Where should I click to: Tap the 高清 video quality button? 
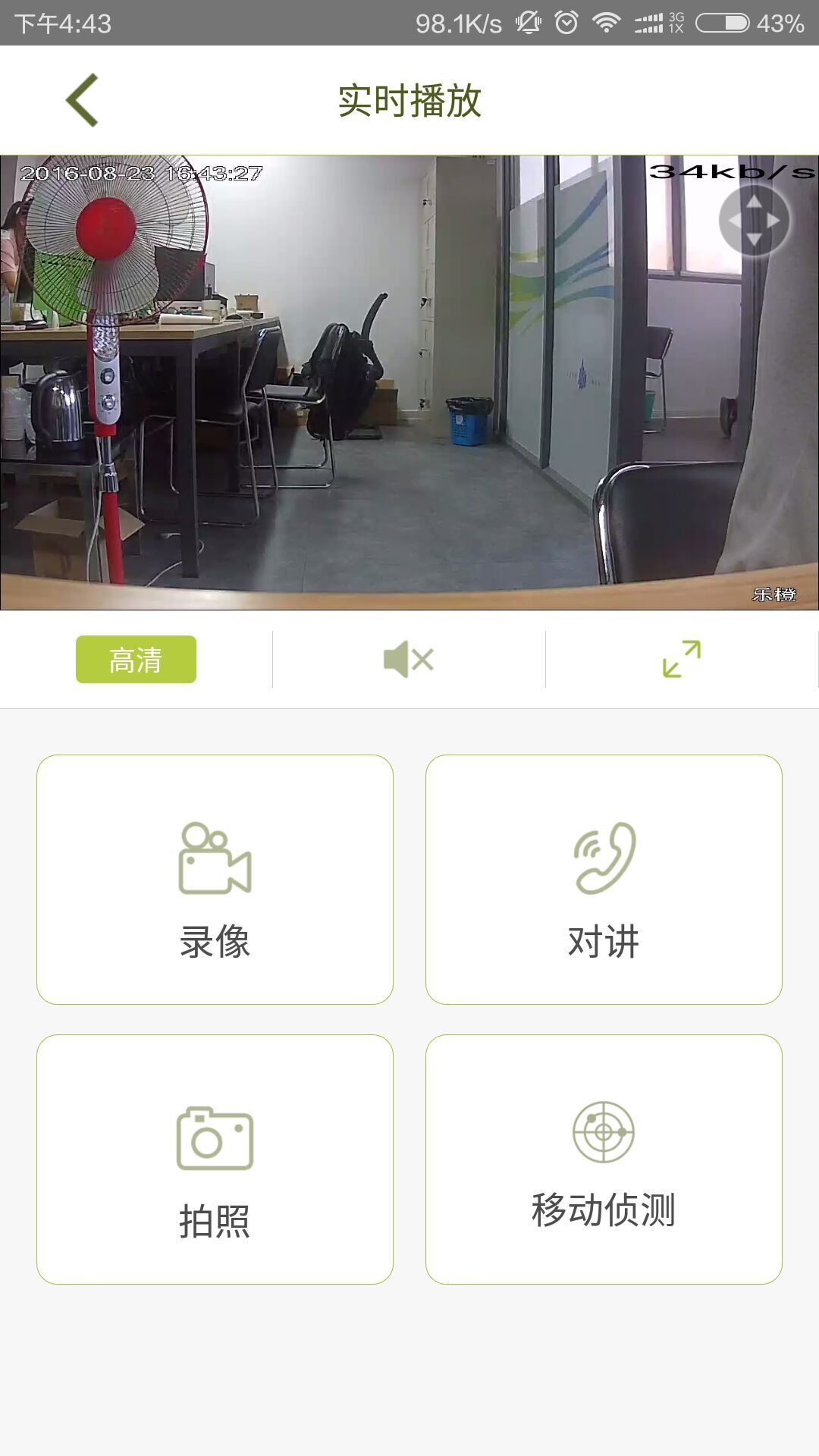(x=136, y=660)
